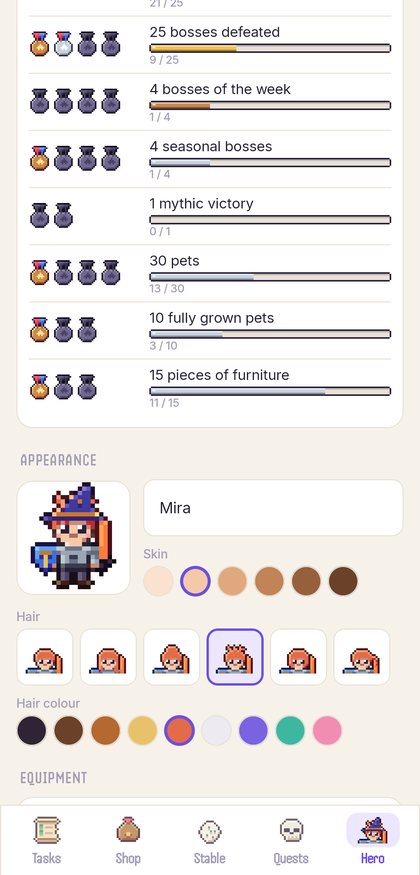The height and width of the screenshot is (875, 420).
Task: Choose the dark brown hair colour
Action: pos(69,730)
